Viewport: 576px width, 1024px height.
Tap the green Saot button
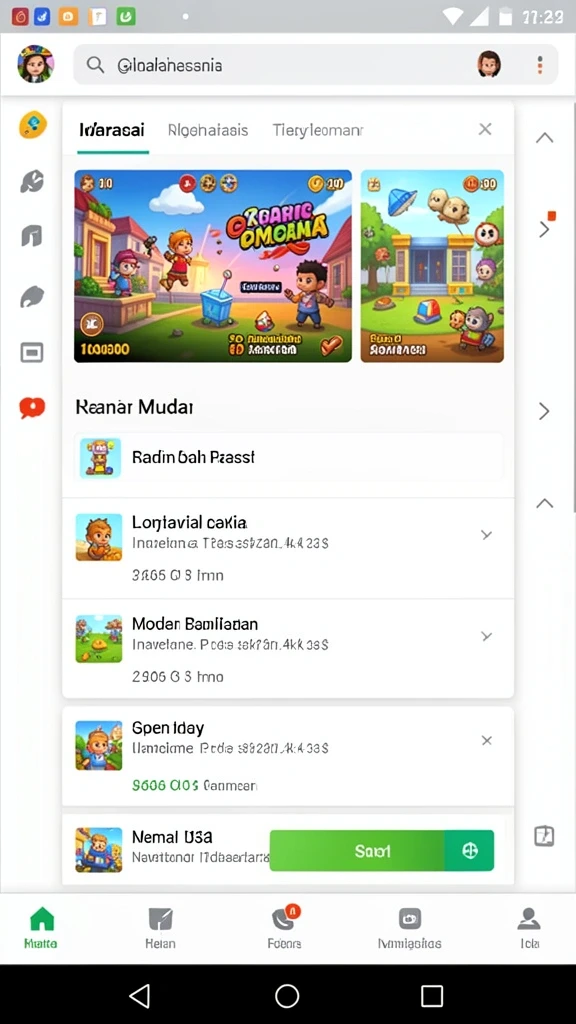pyautogui.click(x=381, y=850)
